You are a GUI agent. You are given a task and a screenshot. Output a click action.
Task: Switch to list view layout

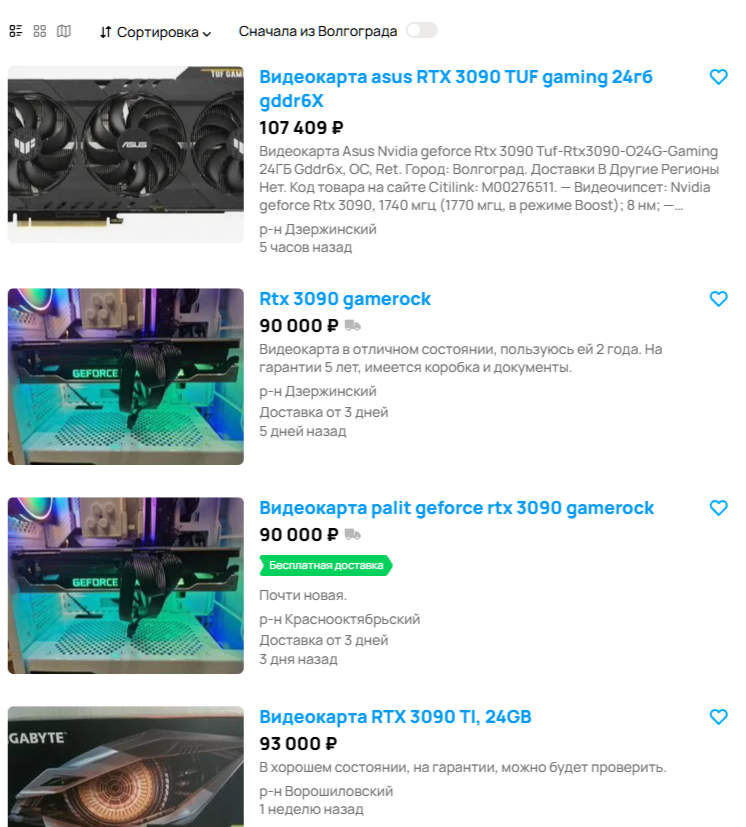tap(15, 31)
